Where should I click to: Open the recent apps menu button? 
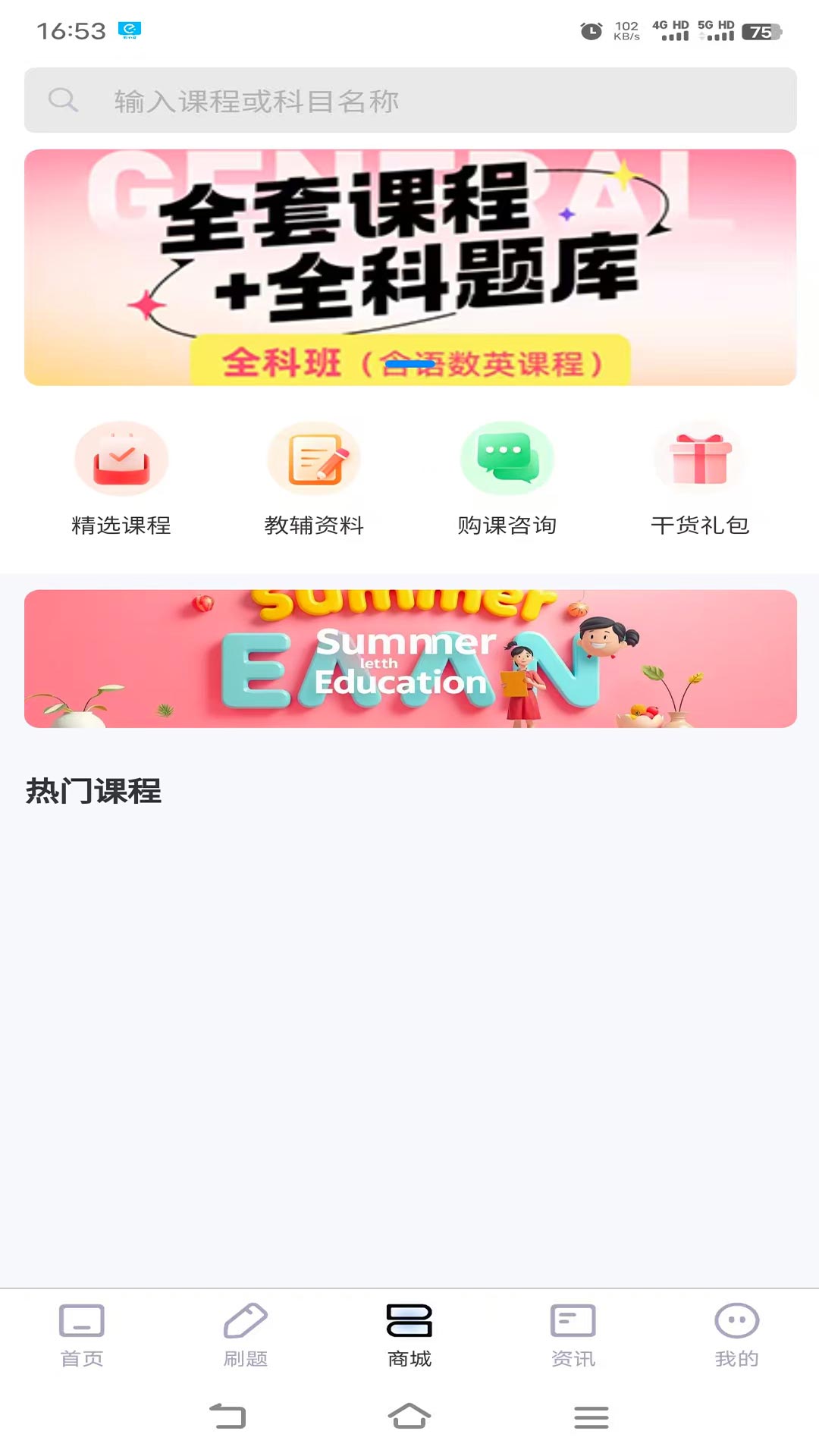point(591,1415)
